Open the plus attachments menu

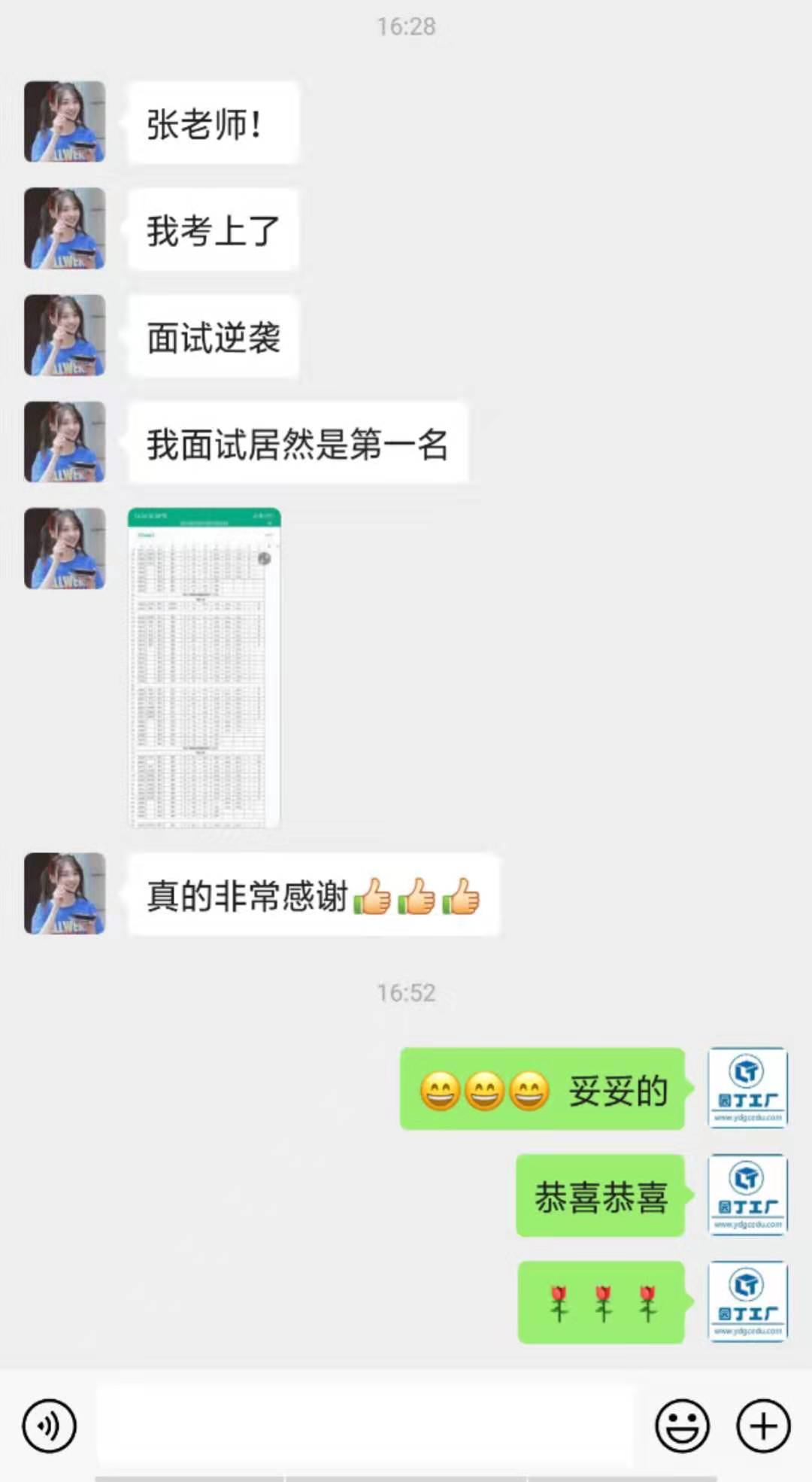(763, 1426)
